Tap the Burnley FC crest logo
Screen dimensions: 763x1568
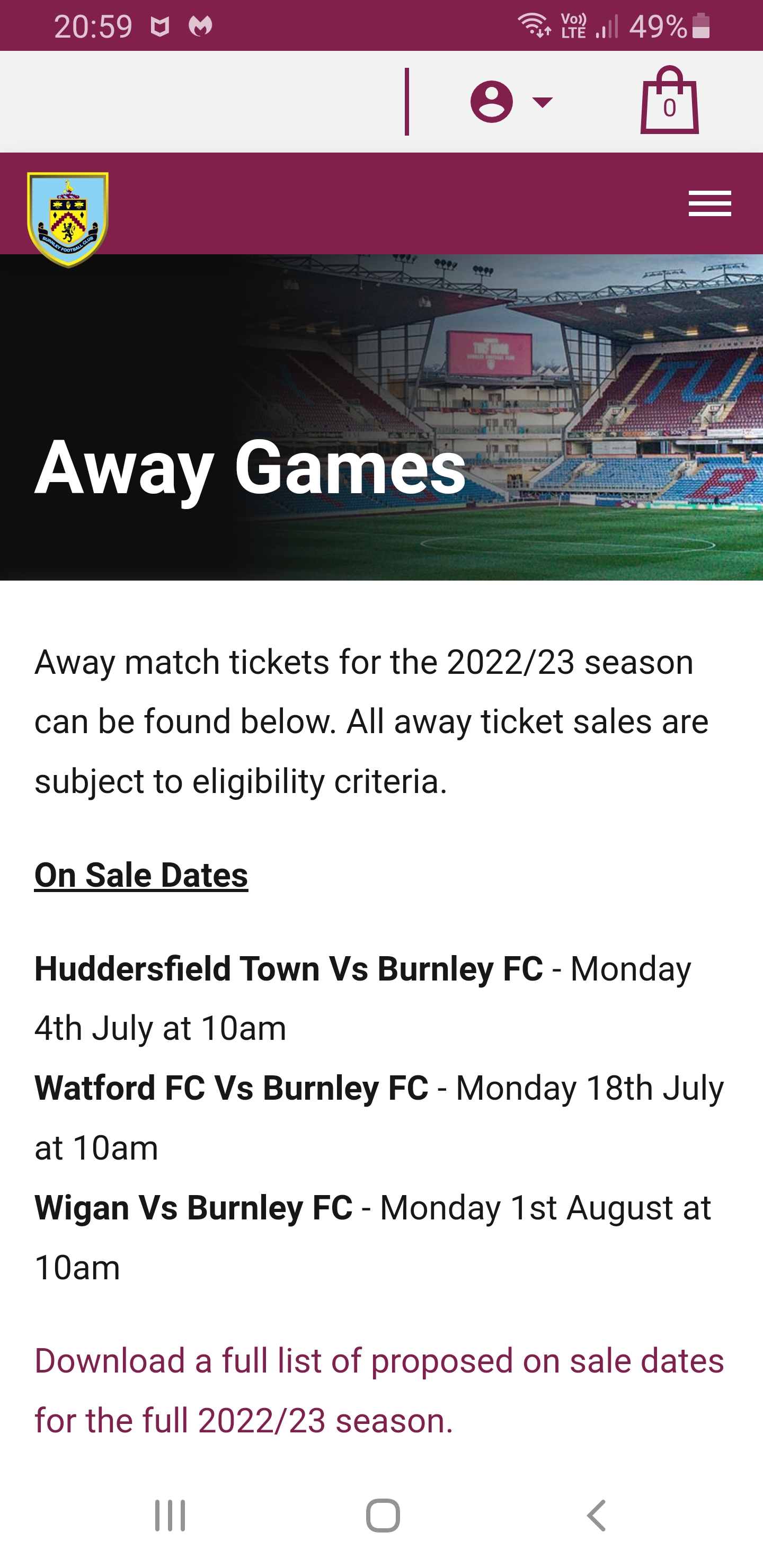[68, 219]
